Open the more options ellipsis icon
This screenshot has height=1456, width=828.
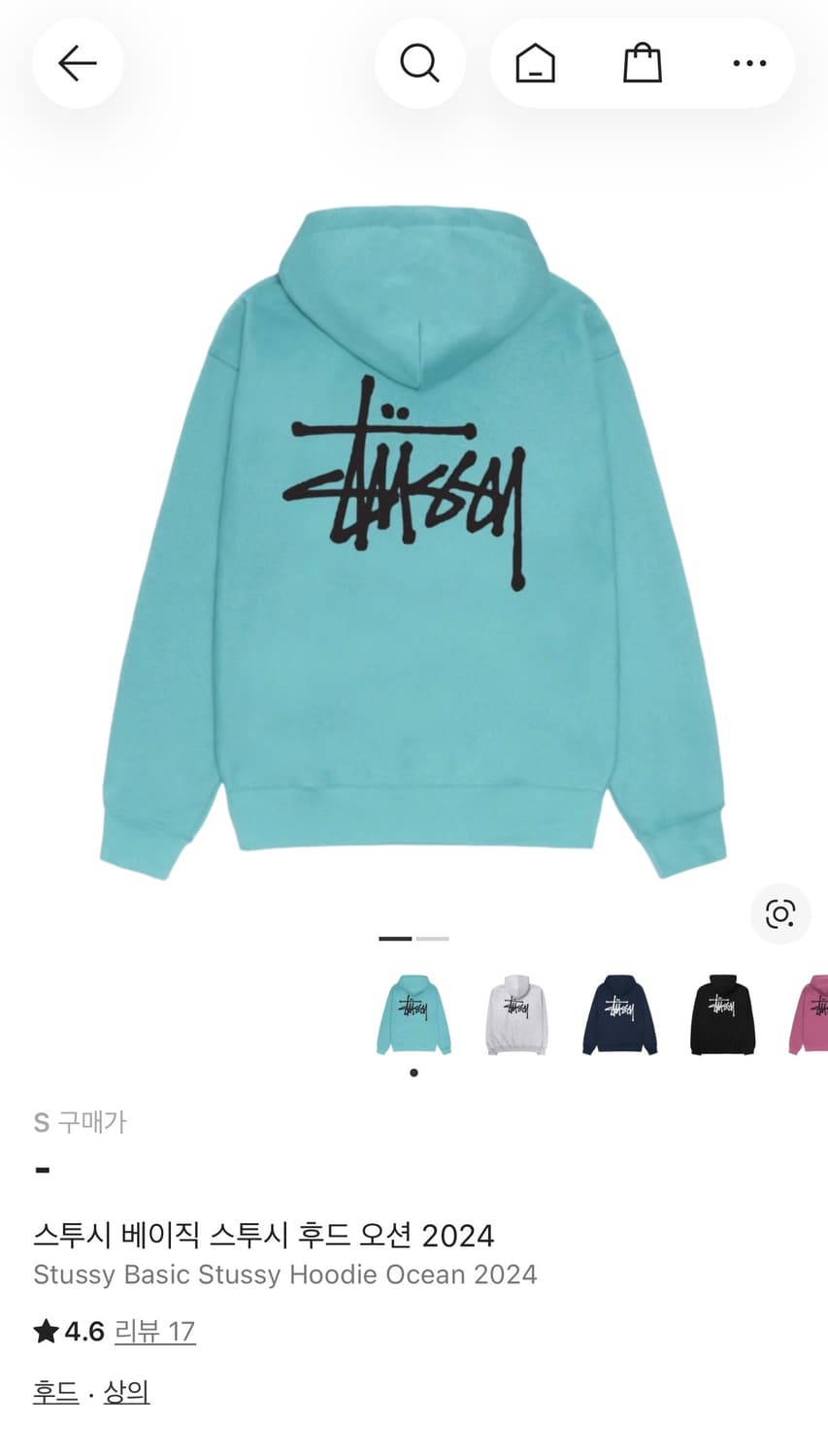747,63
